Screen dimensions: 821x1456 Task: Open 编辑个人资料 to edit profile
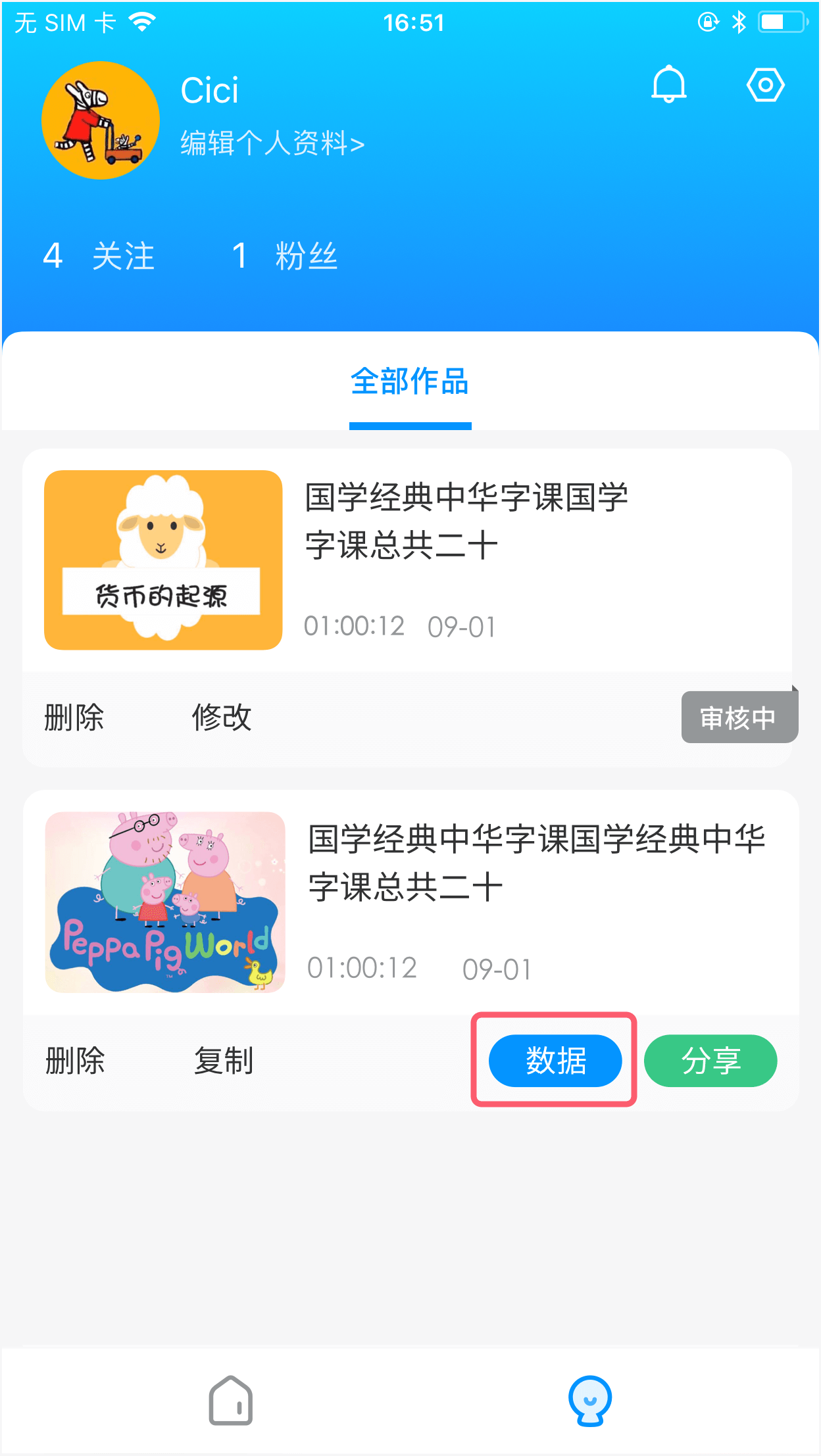click(x=272, y=143)
